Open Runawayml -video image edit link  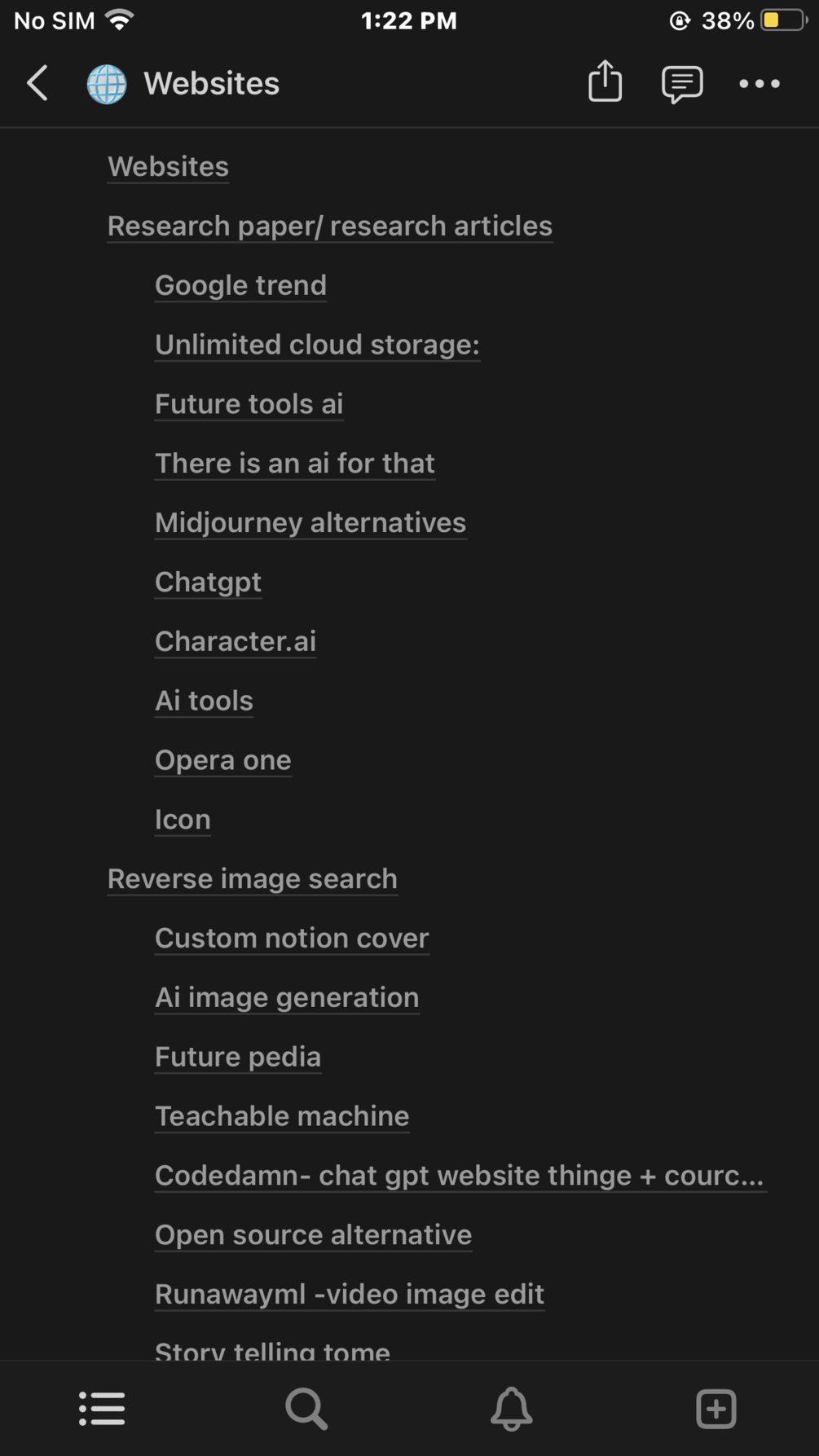349,1294
